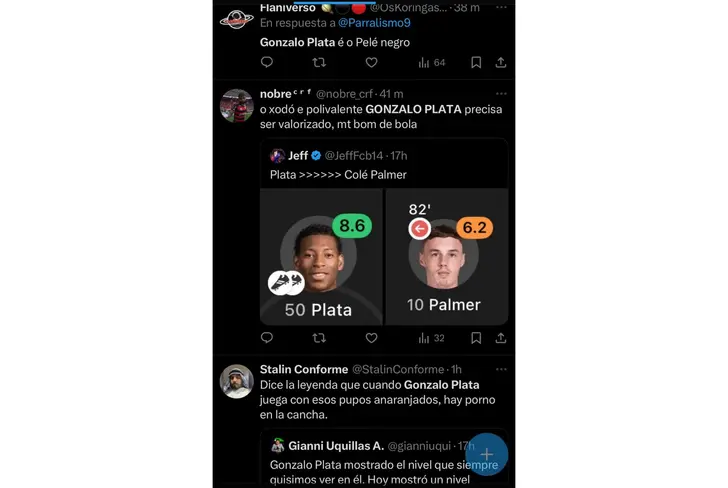Open nobre's profile picture
728x488 pixels.
pos(237,105)
